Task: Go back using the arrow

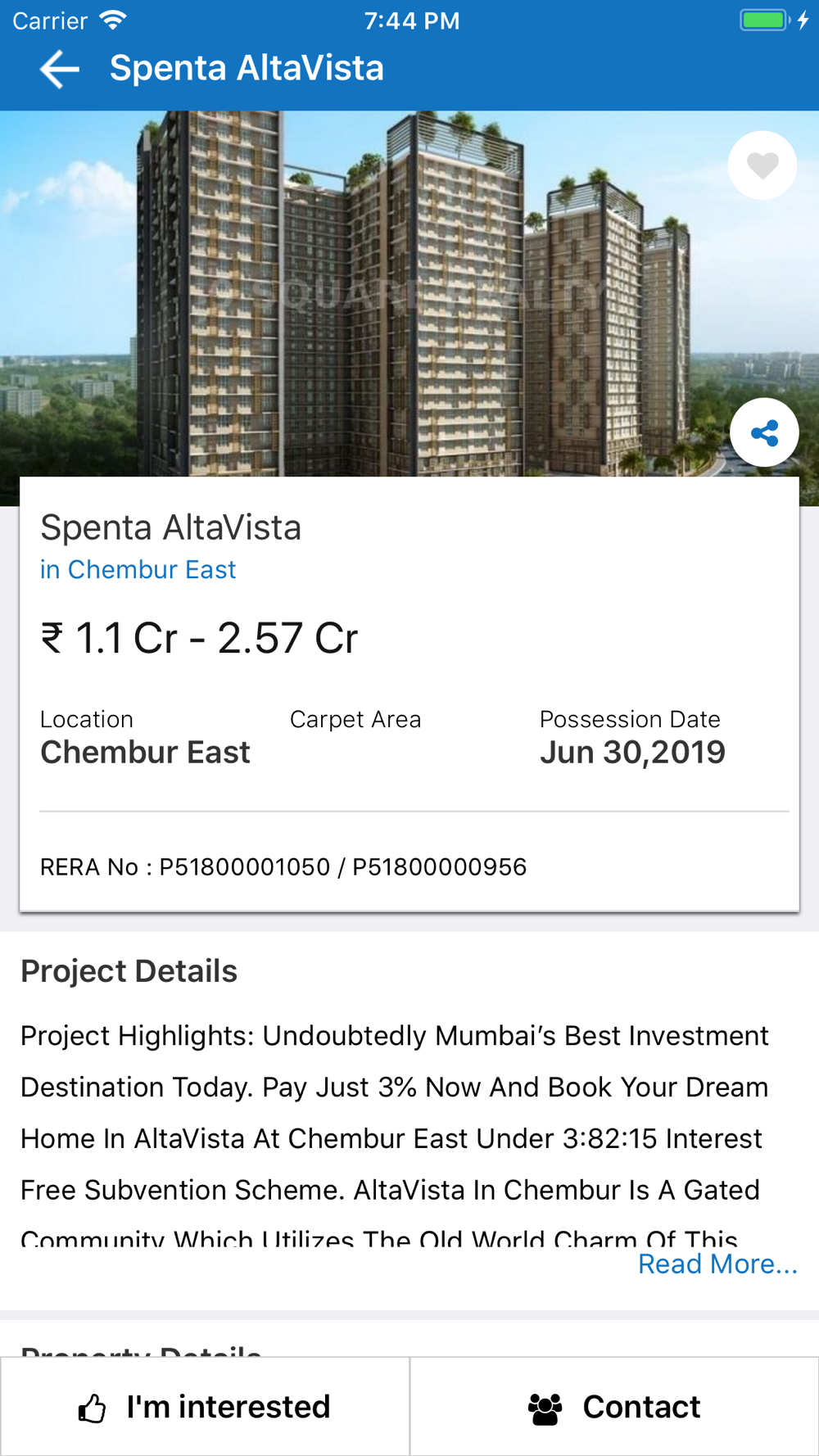Action: pos(60,69)
